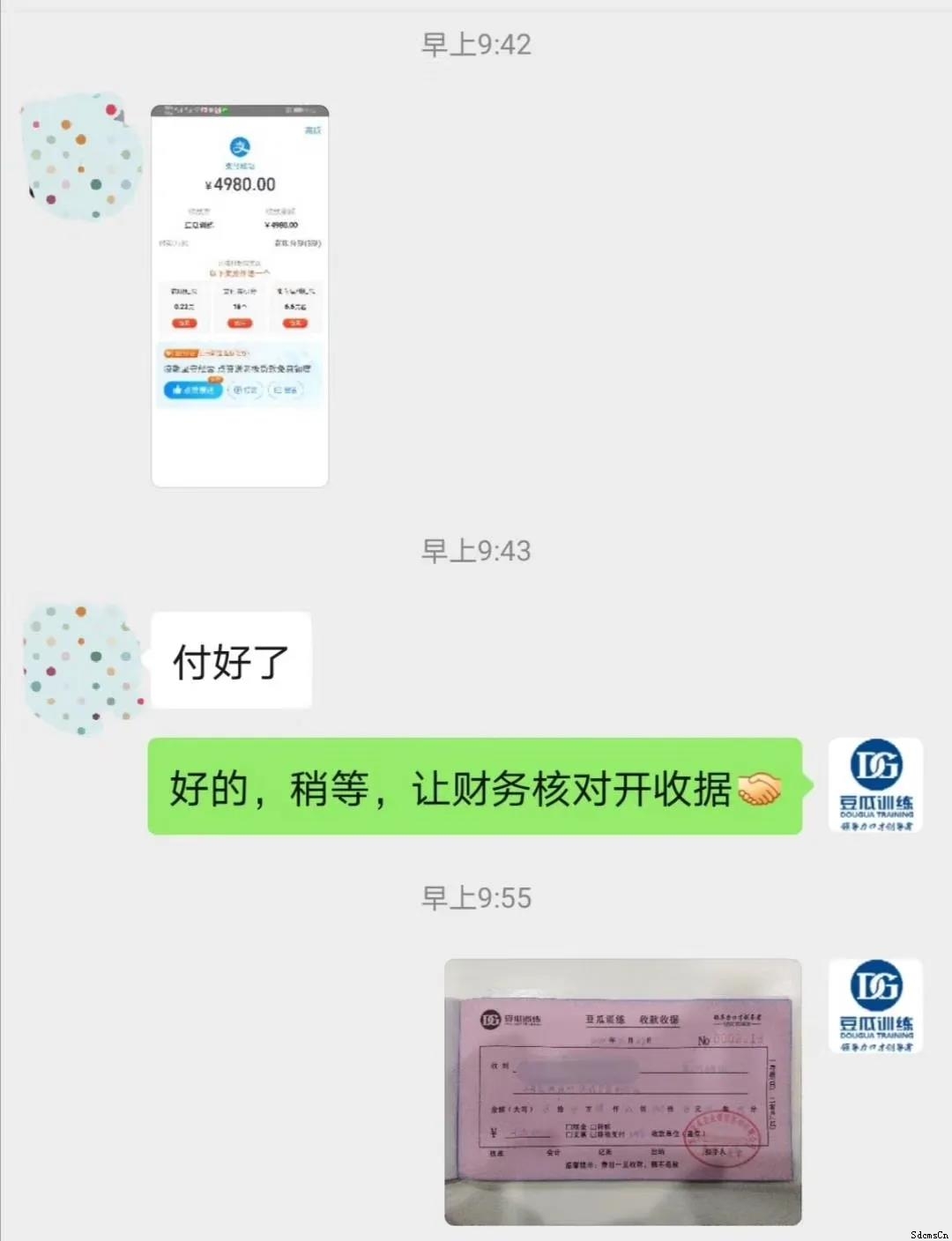This screenshot has width=952, height=1241.
Task: Open the Dougua Training avatar beside the receipt photo
Action: tap(875, 1006)
